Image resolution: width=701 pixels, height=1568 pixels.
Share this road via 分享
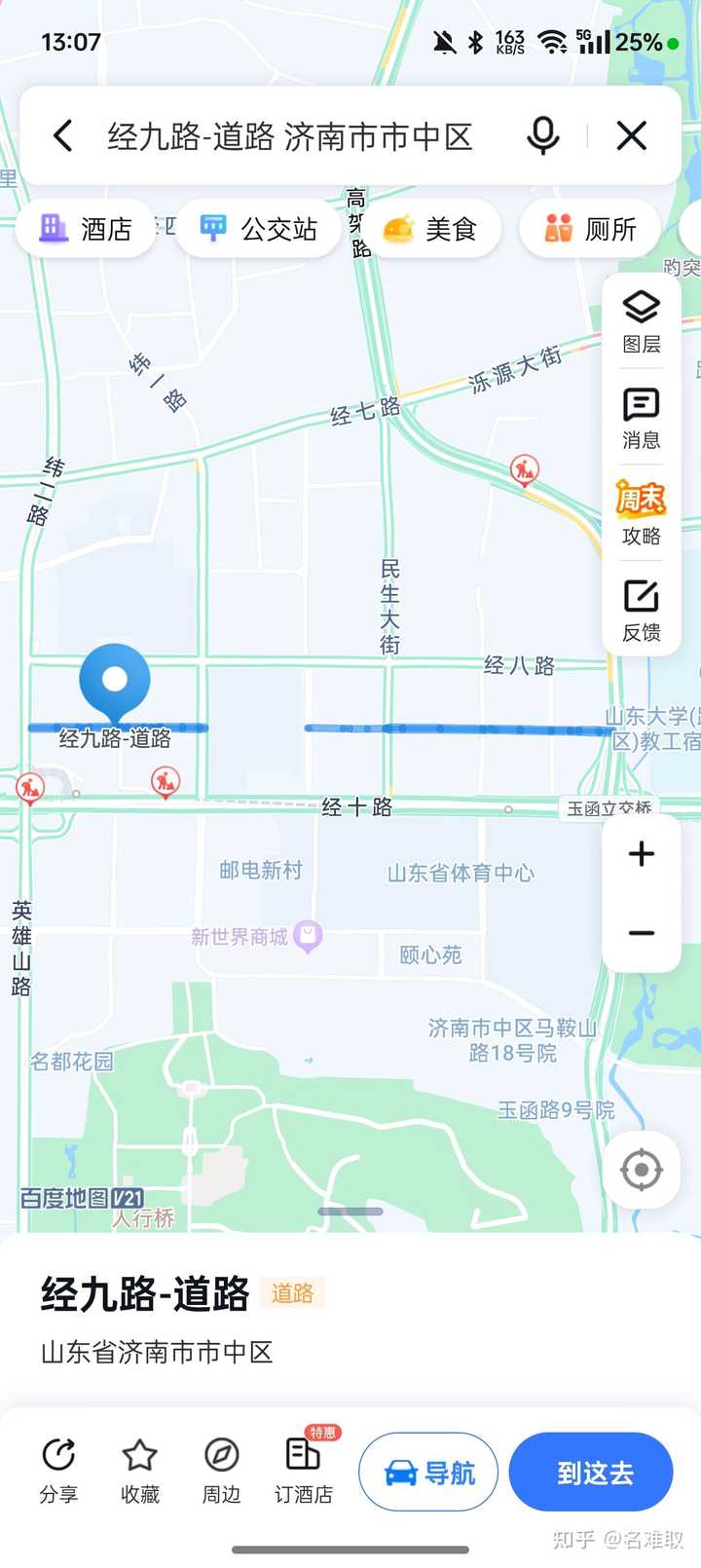[x=58, y=1471]
